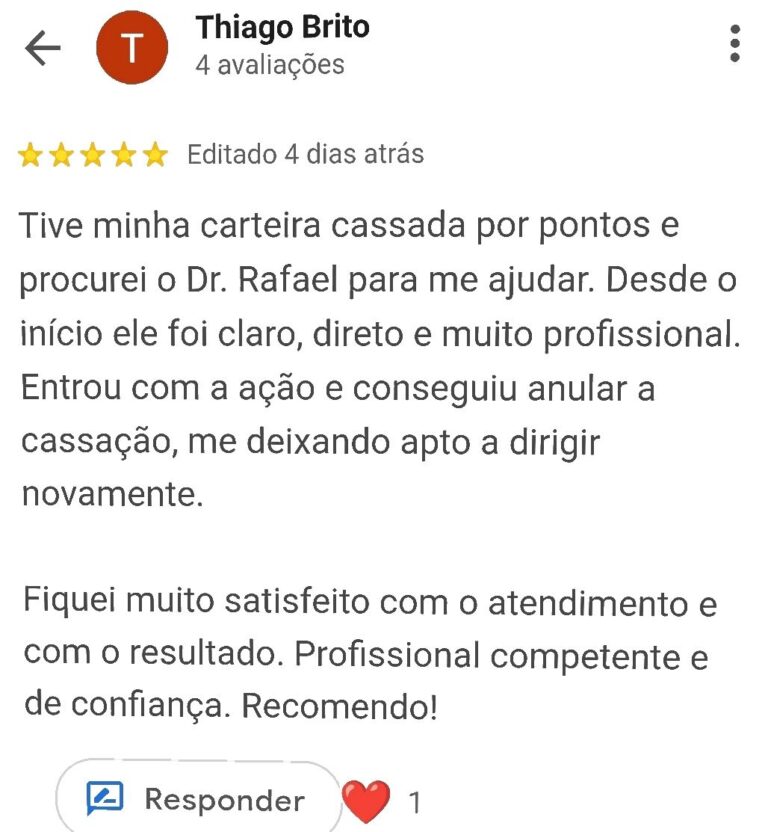
Task: Click the back arrow to return
Action: (42, 47)
